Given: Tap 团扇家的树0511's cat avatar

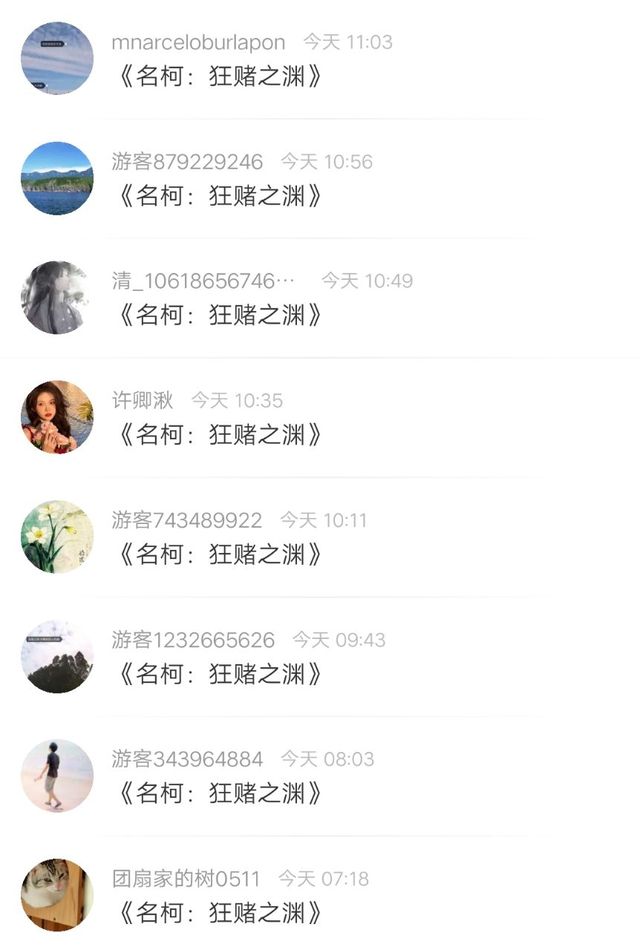Looking at the screenshot, I should tap(57, 894).
